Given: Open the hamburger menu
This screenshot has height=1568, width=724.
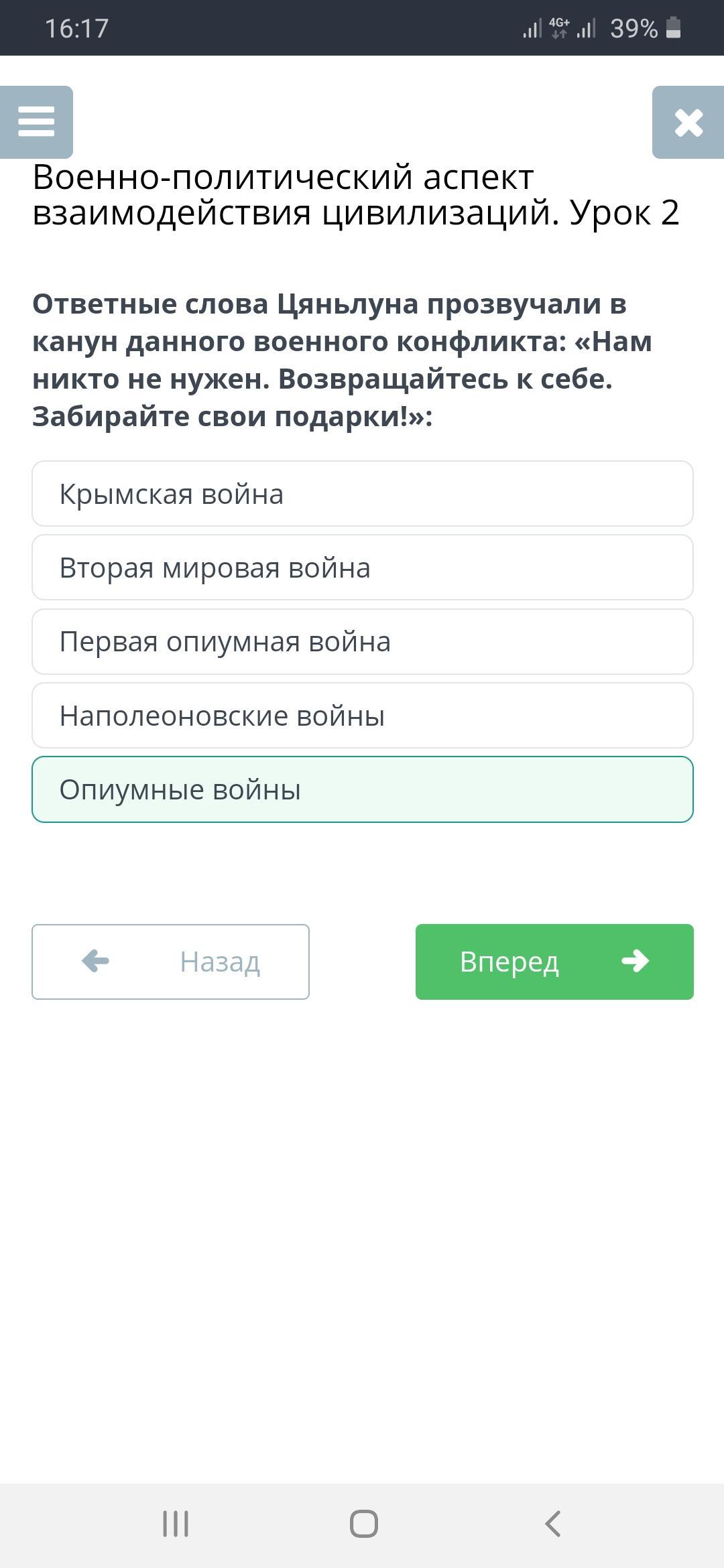Looking at the screenshot, I should coord(36,122).
